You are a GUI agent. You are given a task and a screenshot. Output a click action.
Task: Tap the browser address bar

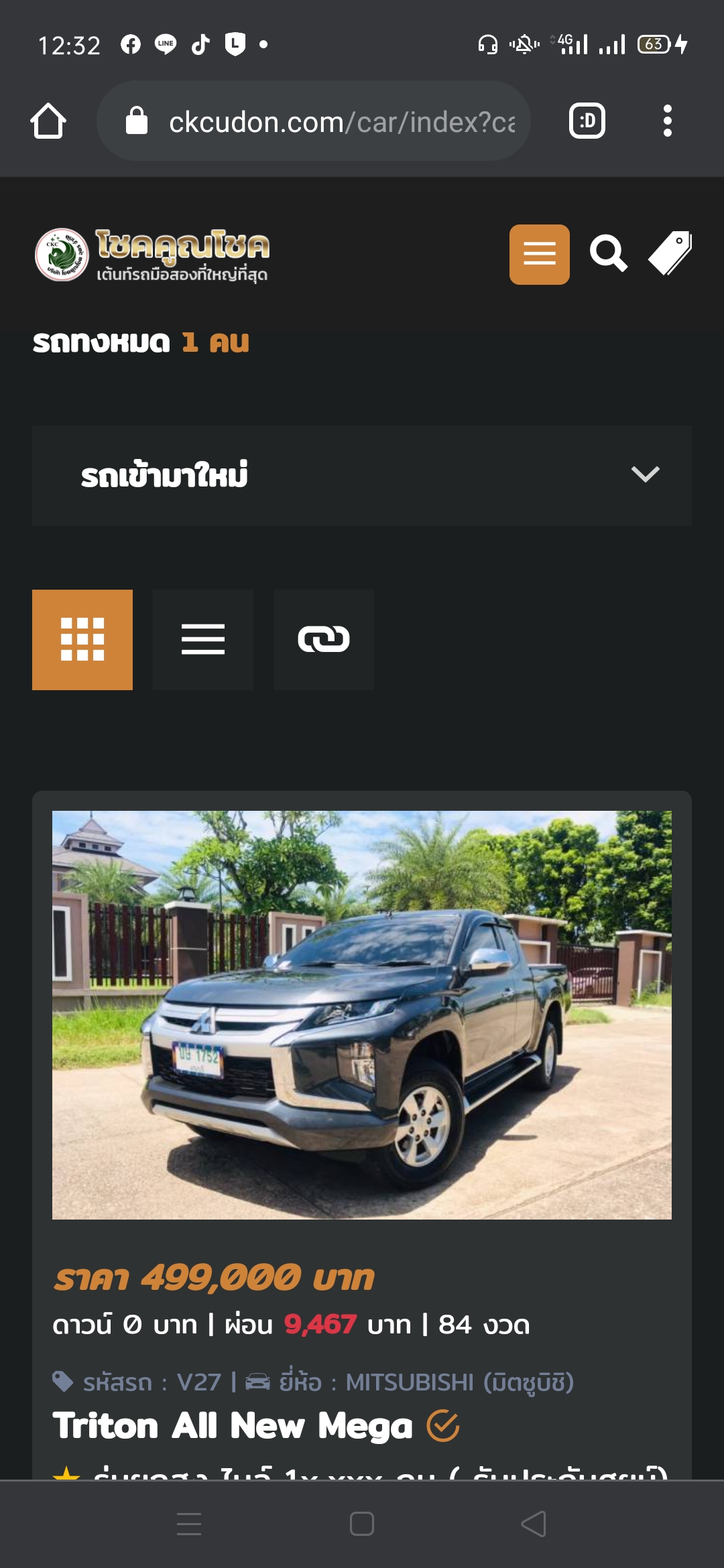pyautogui.click(x=314, y=121)
